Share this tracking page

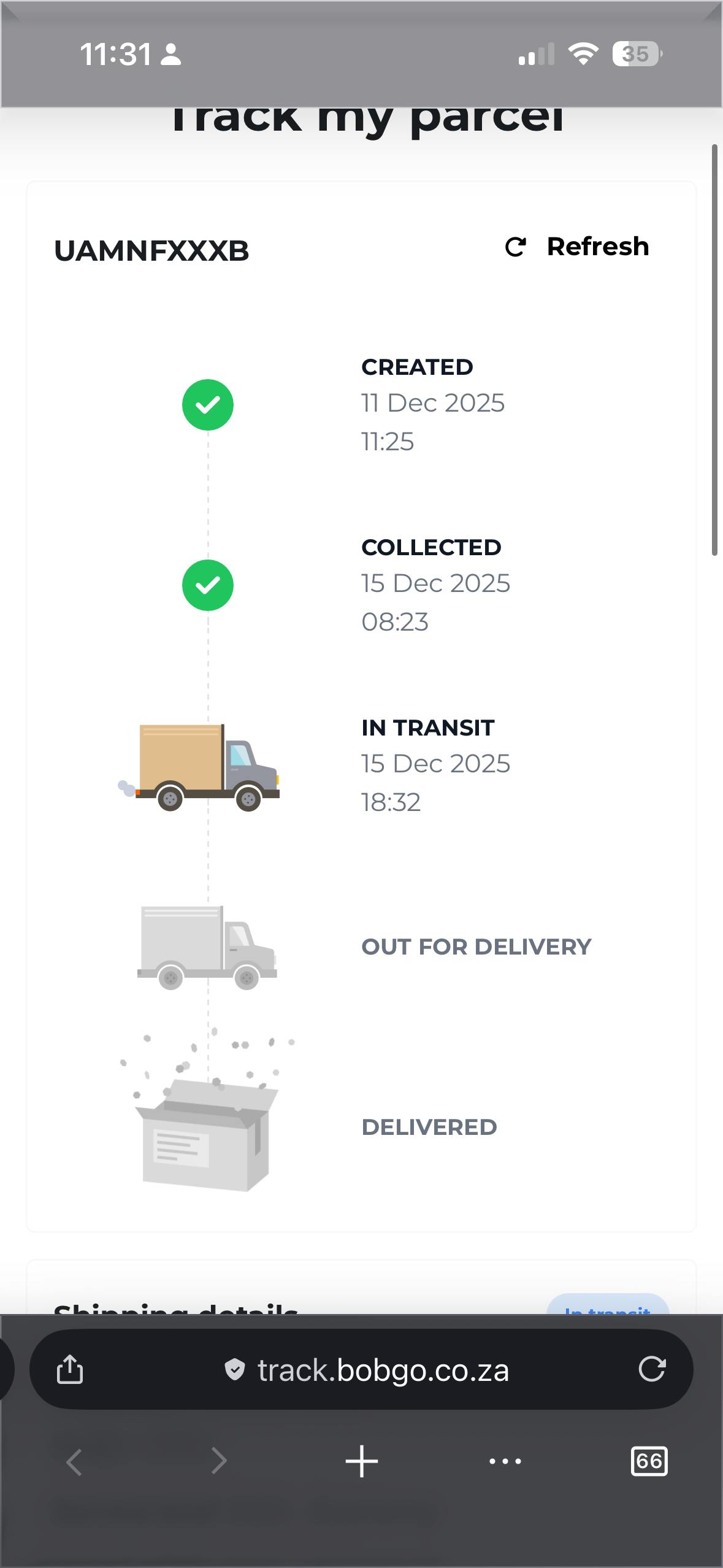pos(70,1369)
